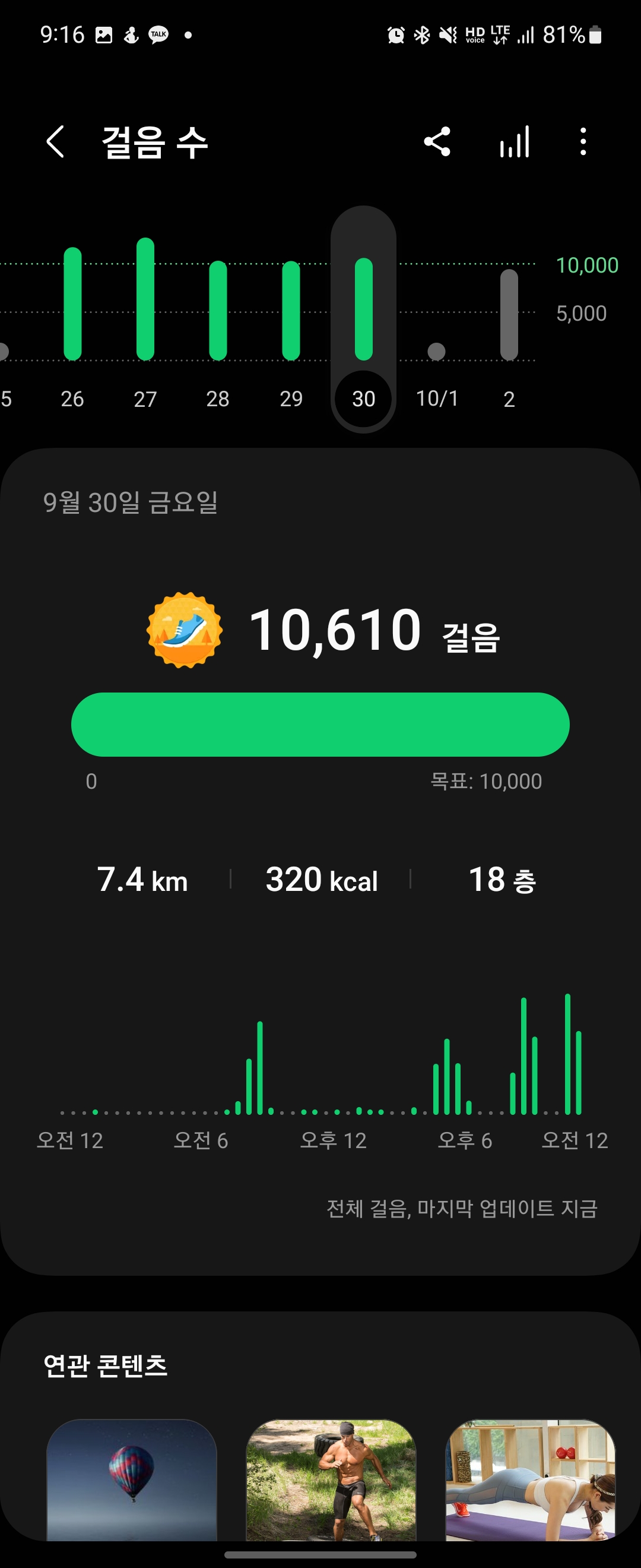Open the bar chart trends view
The height and width of the screenshot is (1568, 641).
[x=514, y=141]
